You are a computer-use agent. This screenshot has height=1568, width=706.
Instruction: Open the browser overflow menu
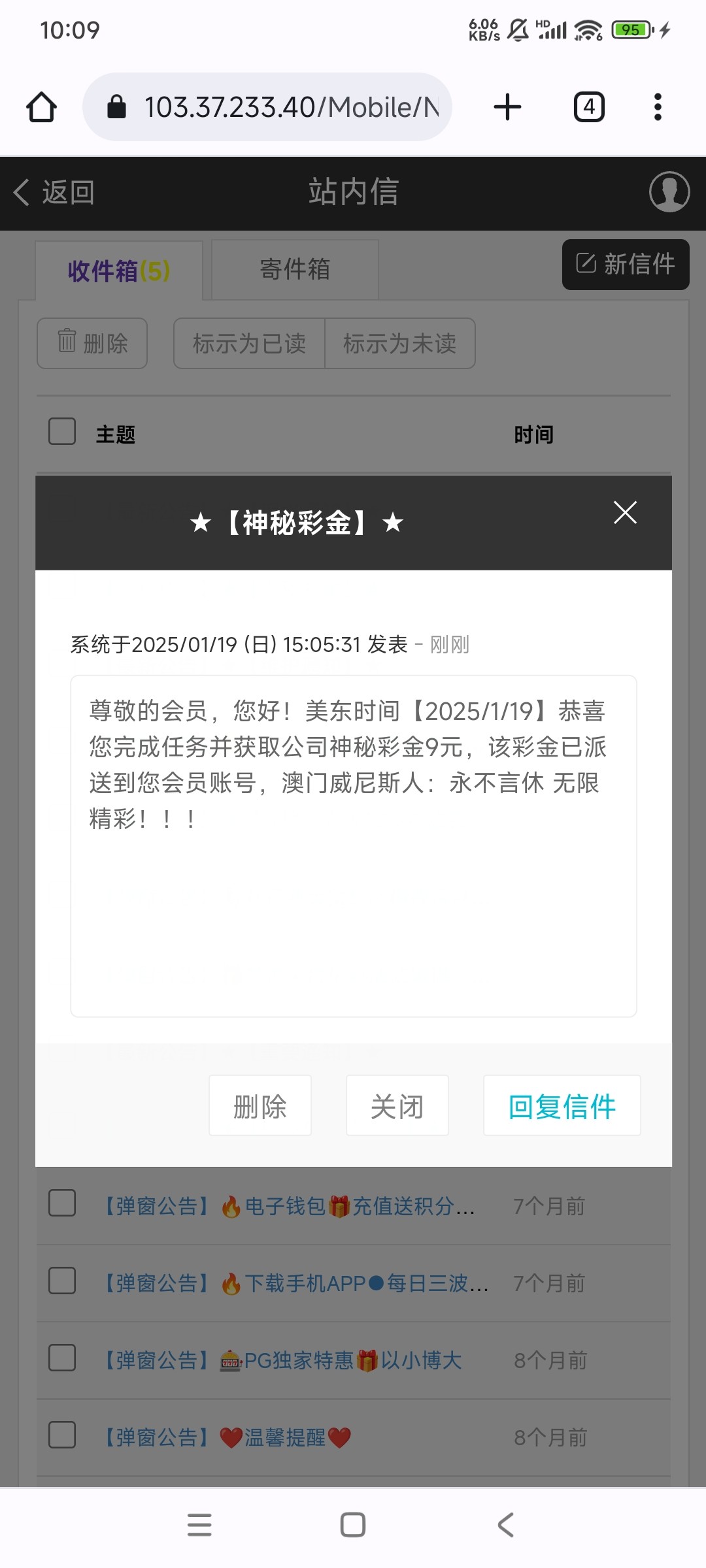pos(658,107)
